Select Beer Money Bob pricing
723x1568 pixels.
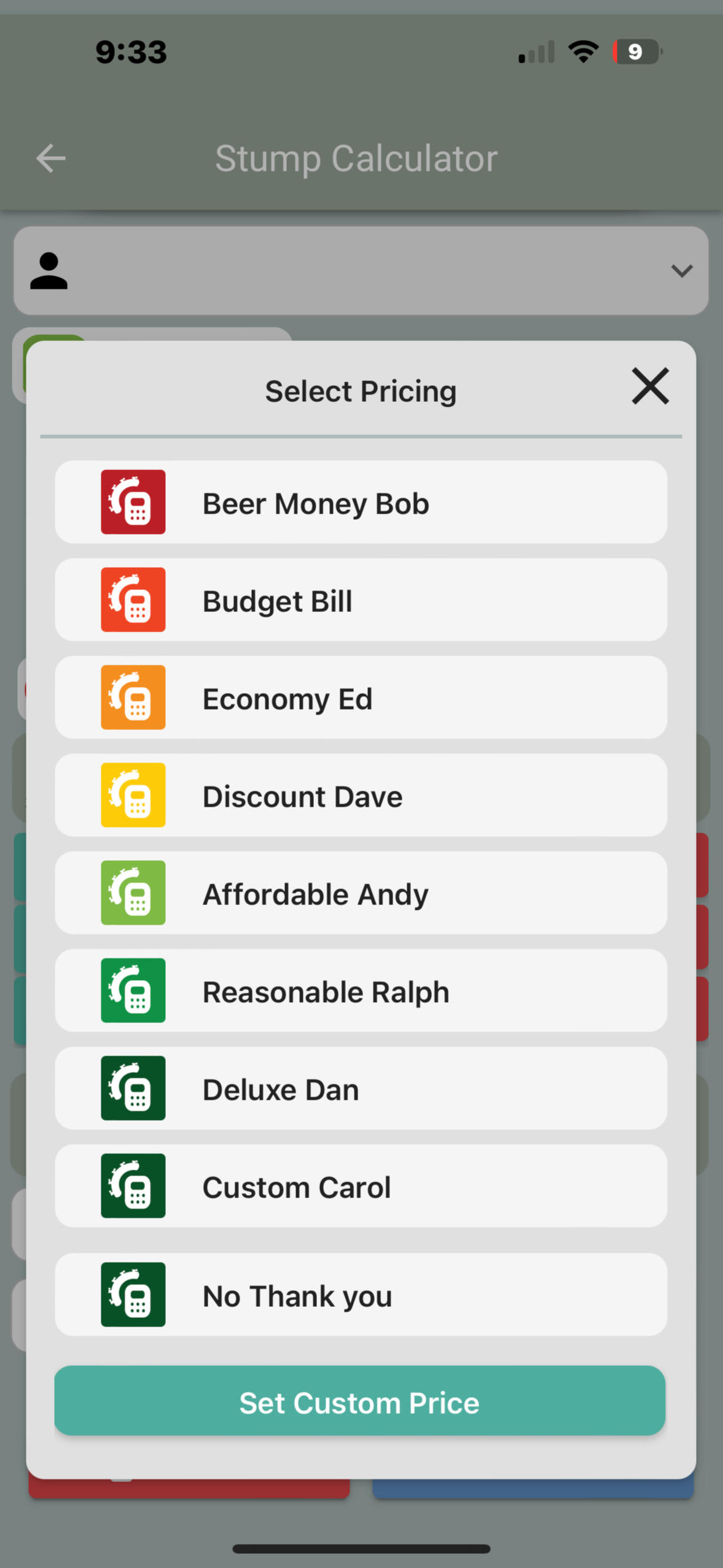point(361,503)
